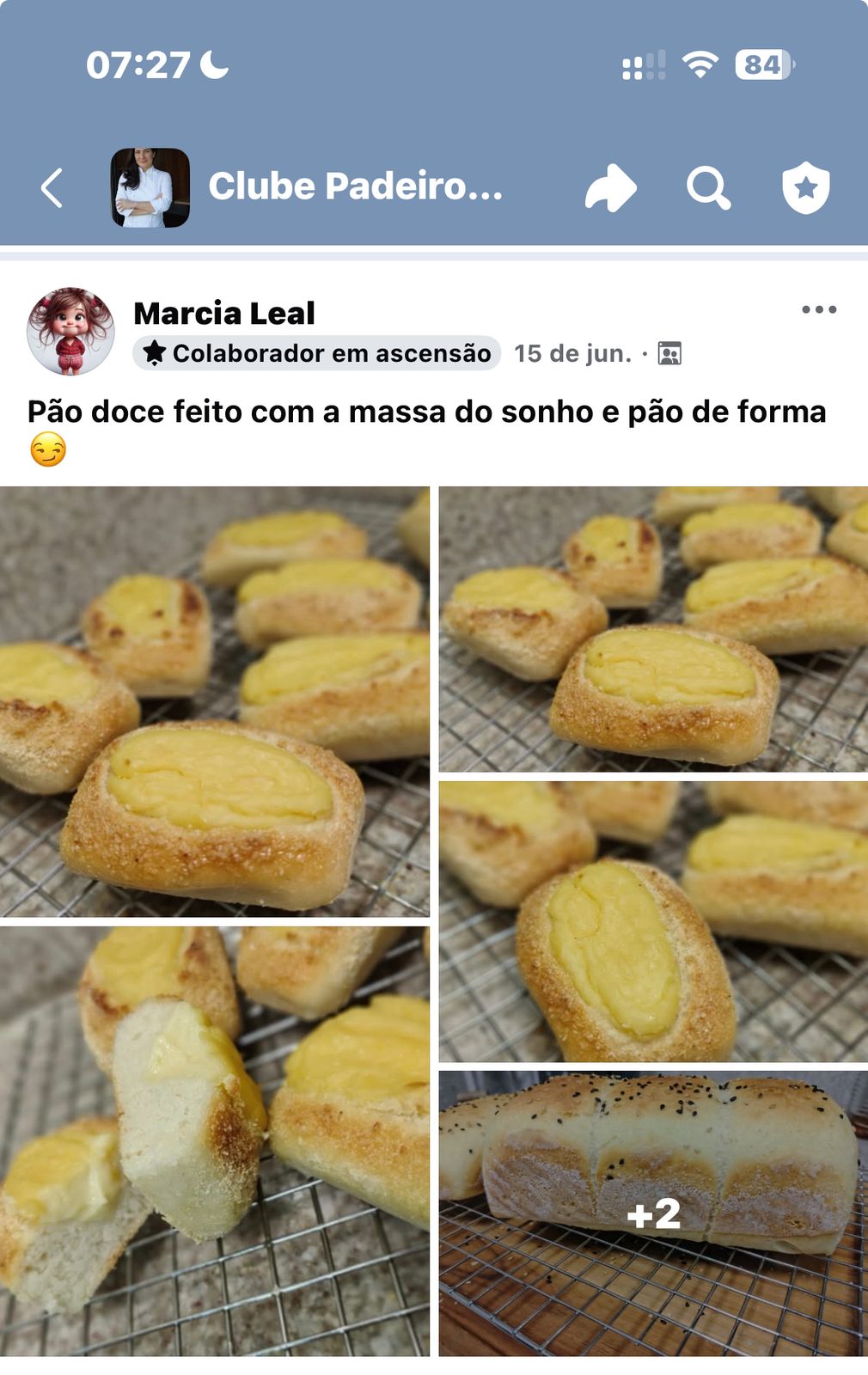Screen dimensions: 868x1375
Task: View the photo of the cut-open bread
Action: [x=214, y=1140]
